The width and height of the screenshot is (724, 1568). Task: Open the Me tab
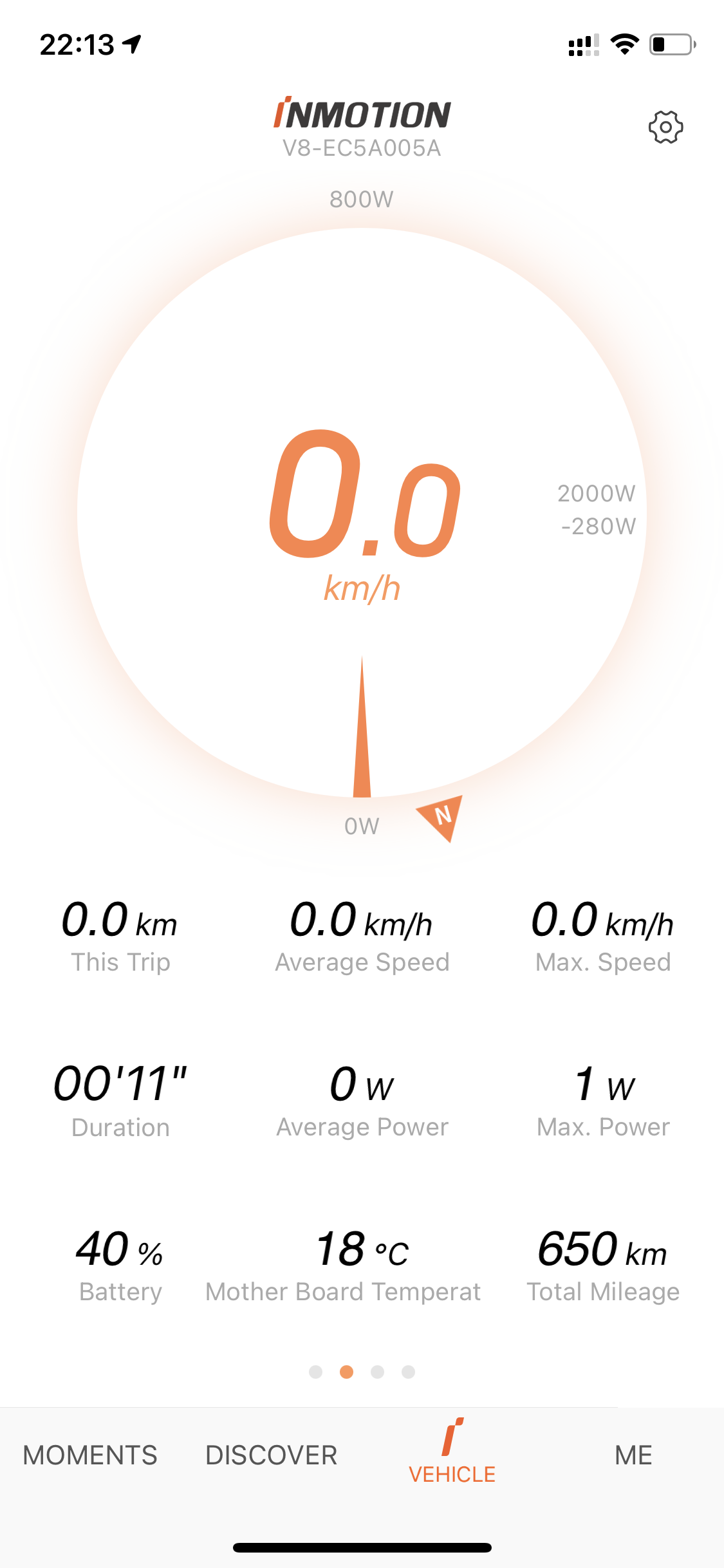633,1455
